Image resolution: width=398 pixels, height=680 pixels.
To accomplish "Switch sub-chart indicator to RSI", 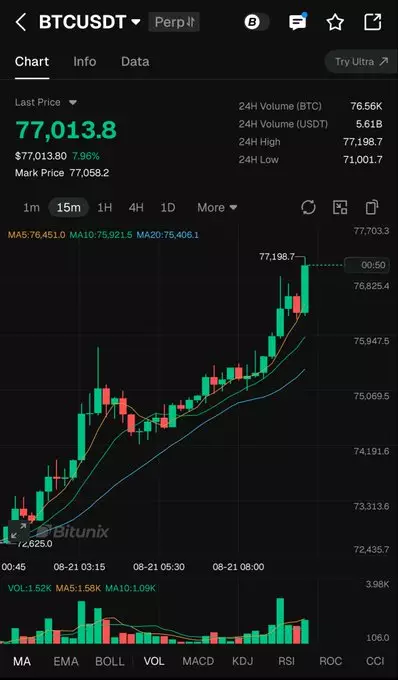I will pyautogui.click(x=287, y=661).
